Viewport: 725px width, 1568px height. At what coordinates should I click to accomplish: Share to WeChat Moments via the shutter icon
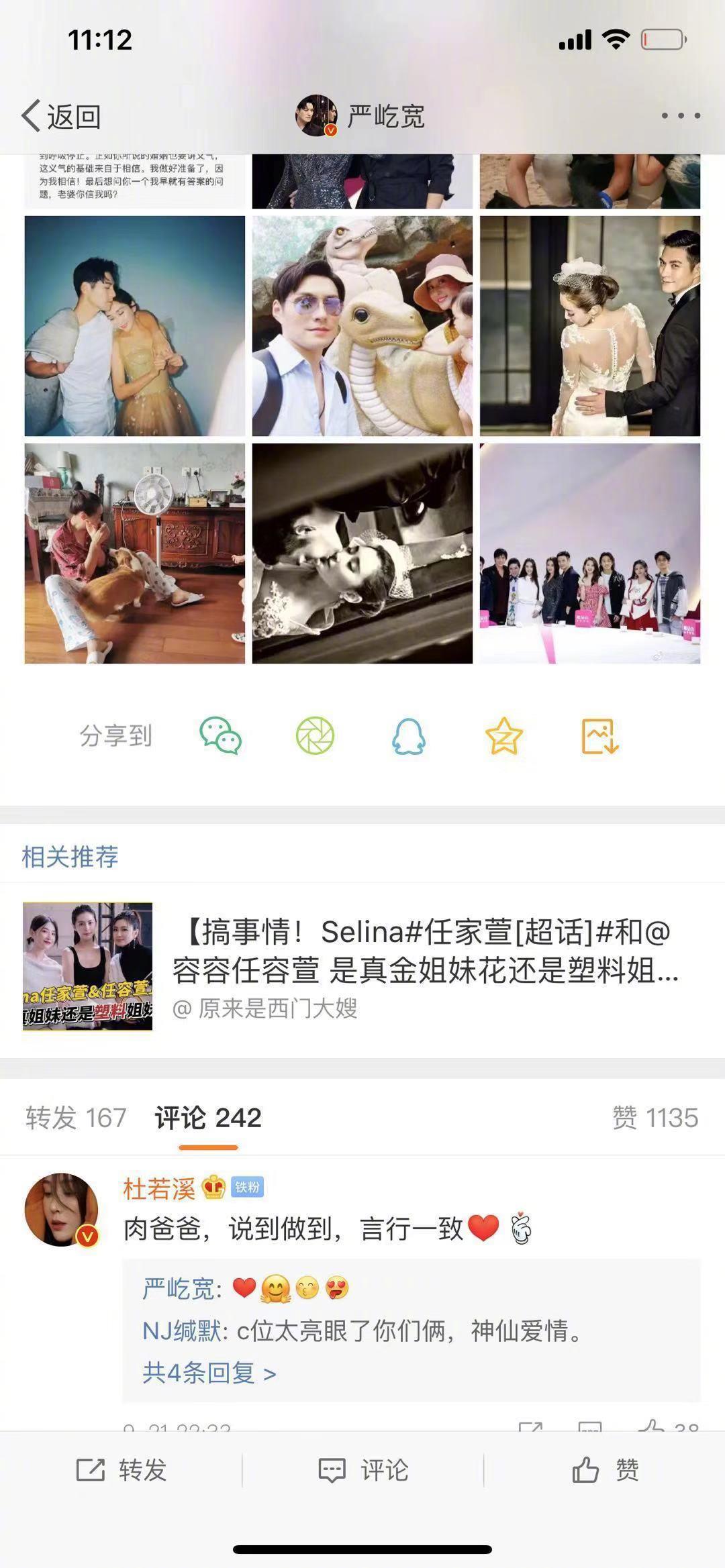(315, 736)
